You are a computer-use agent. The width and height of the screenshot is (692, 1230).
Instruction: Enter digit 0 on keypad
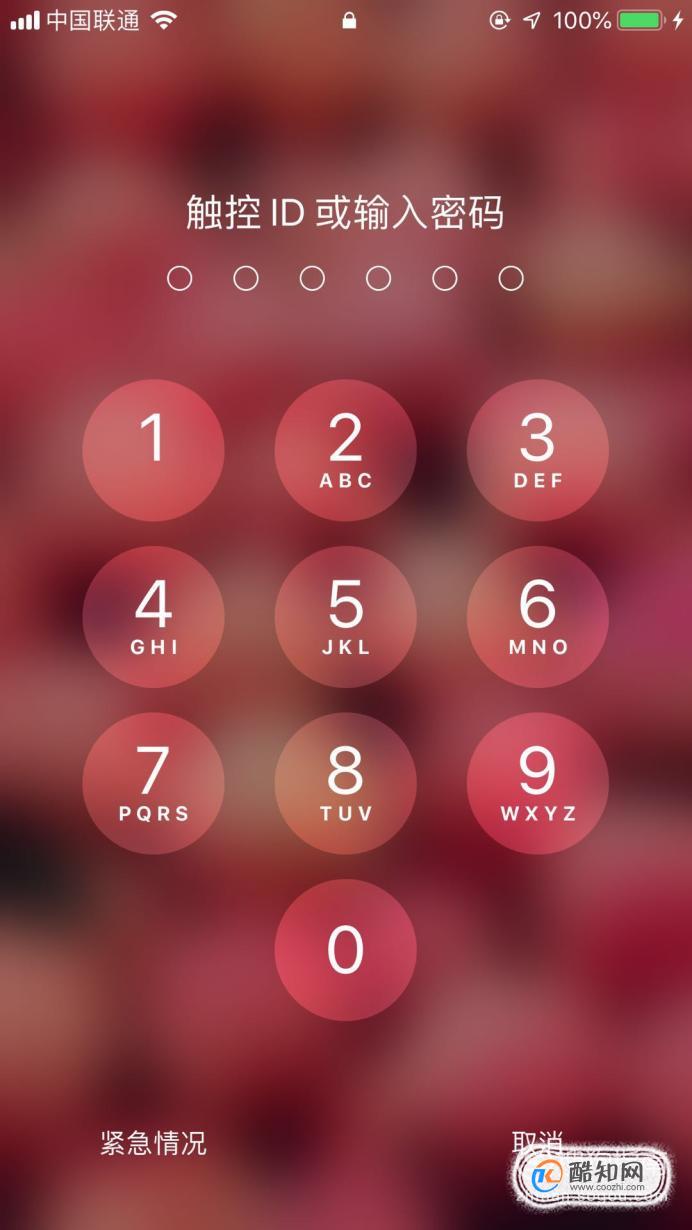tap(345, 950)
